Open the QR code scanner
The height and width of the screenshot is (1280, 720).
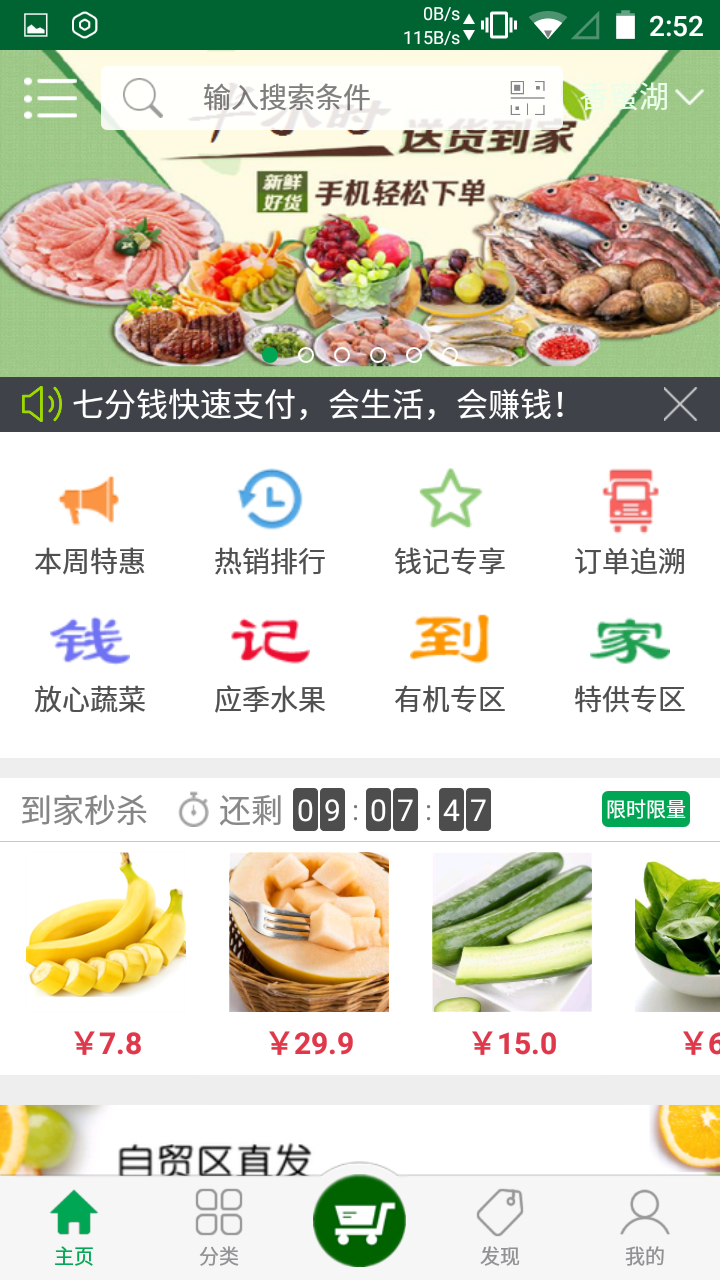coord(527,98)
